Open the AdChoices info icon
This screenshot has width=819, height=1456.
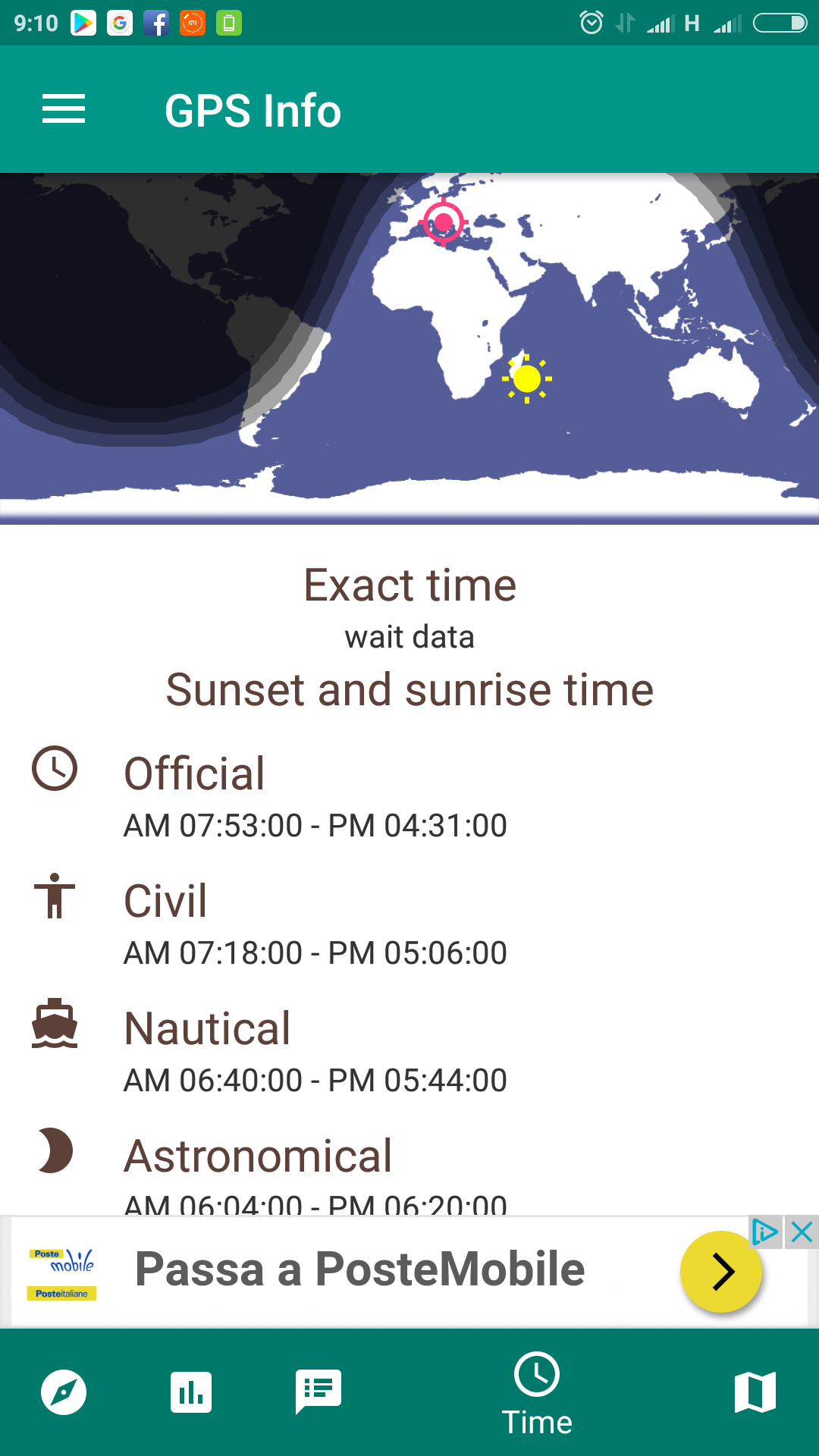[x=765, y=1232]
